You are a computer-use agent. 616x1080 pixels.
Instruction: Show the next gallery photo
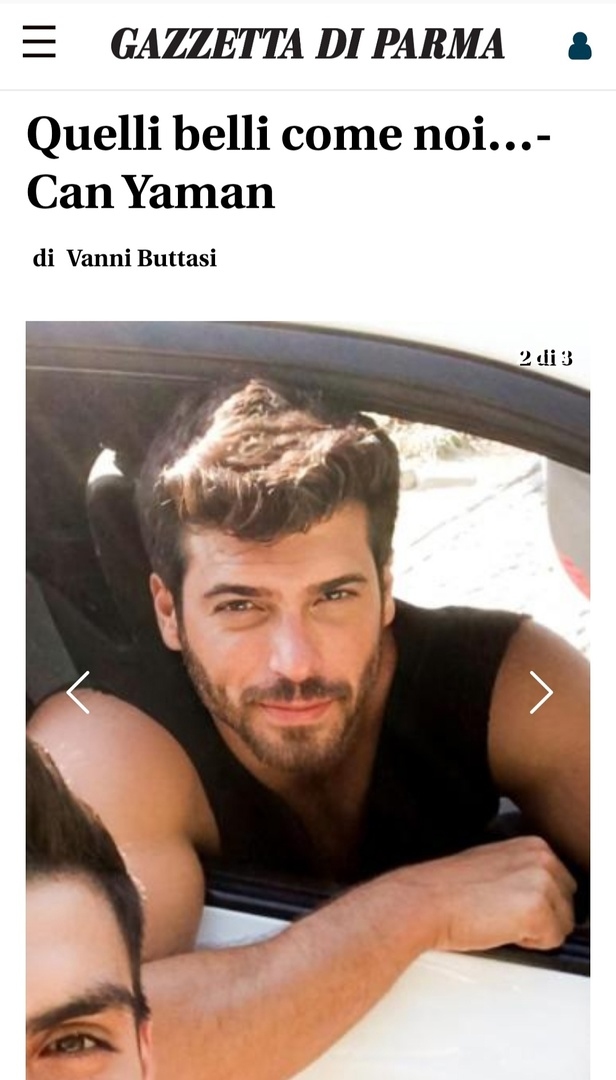tap(540, 692)
